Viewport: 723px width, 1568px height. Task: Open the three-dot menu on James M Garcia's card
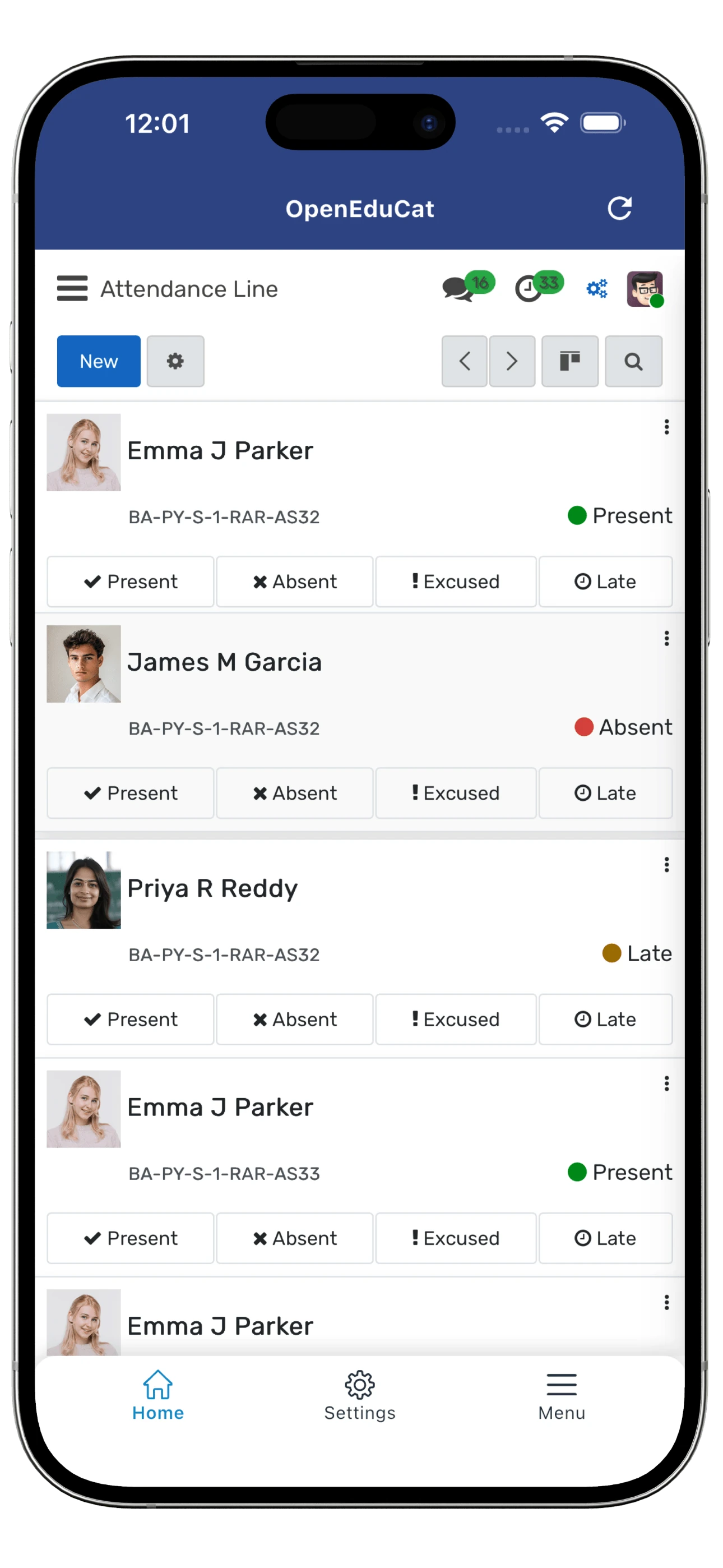click(x=666, y=639)
